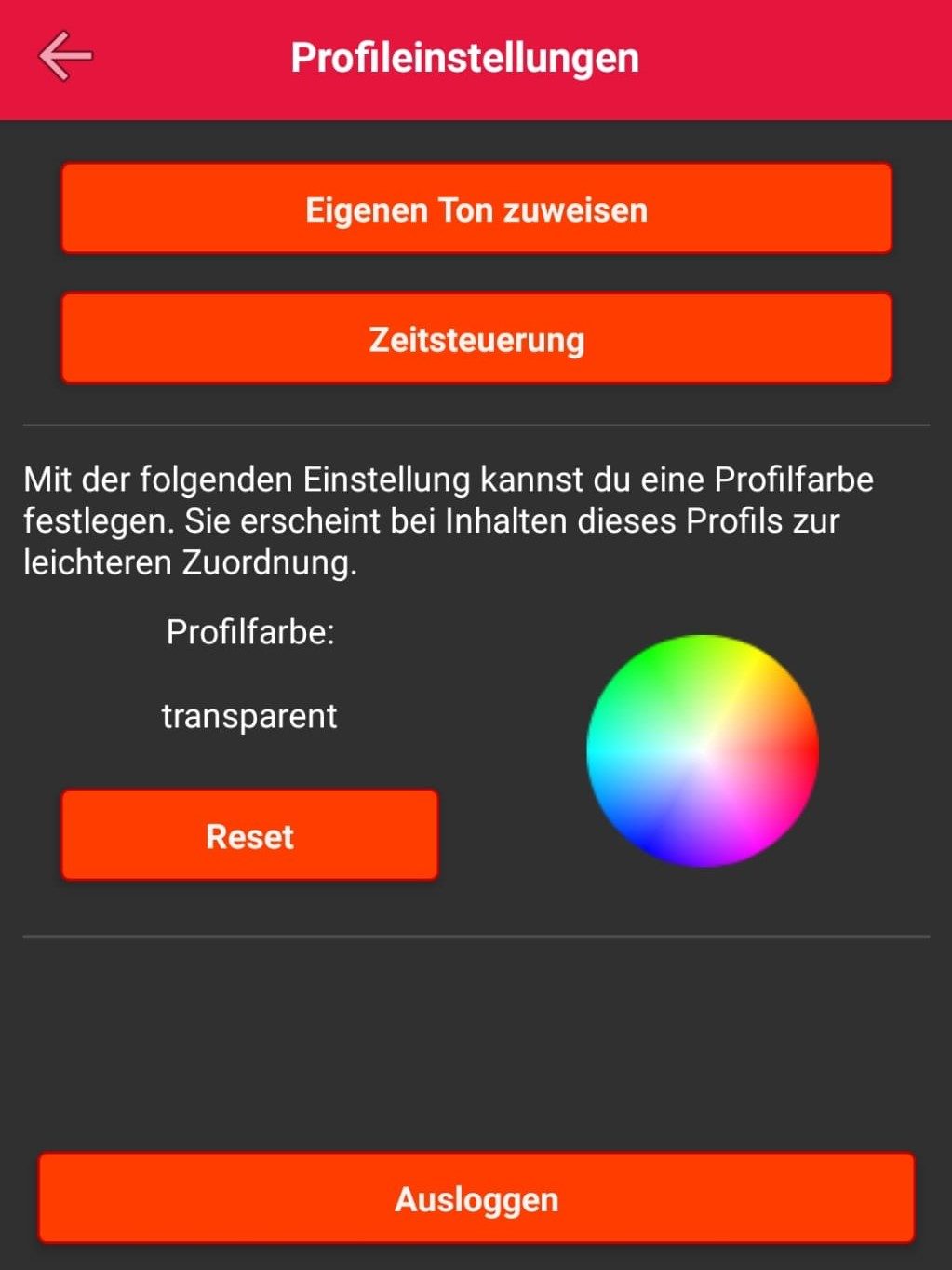This screenshot has width=952, height=1270.
Task: Tap Ausloggen to log out
Action: point(476,1198)
